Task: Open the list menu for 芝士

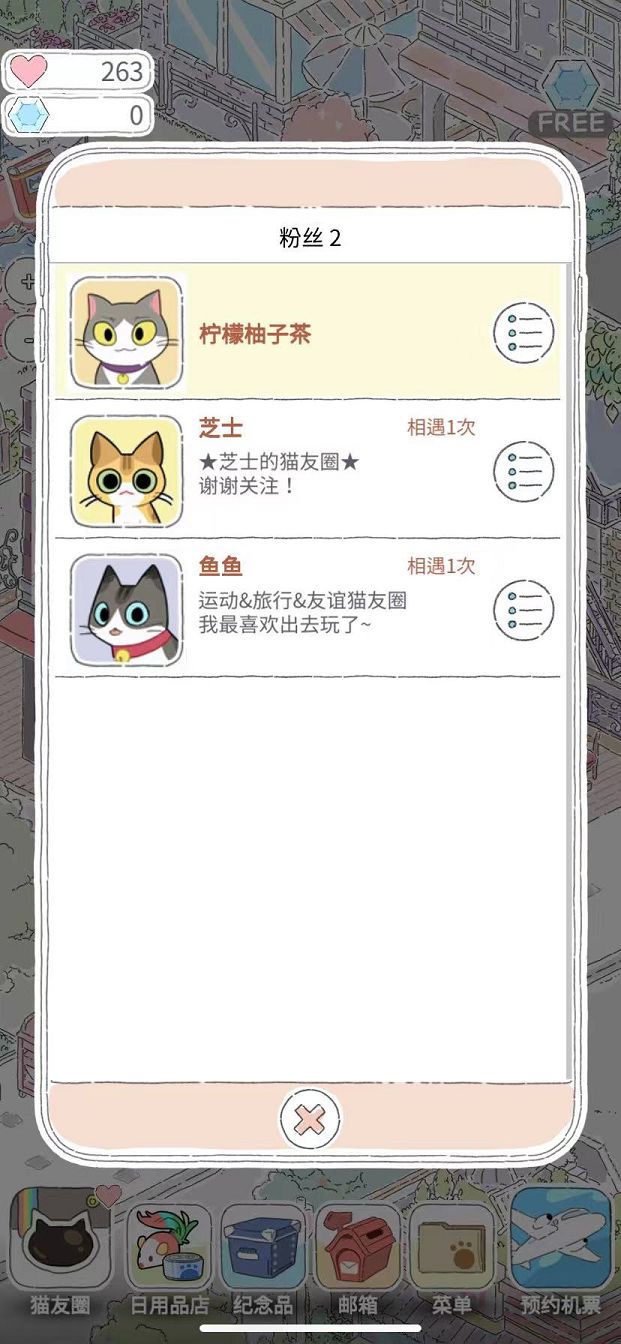Action: click(x=523, y=471)
